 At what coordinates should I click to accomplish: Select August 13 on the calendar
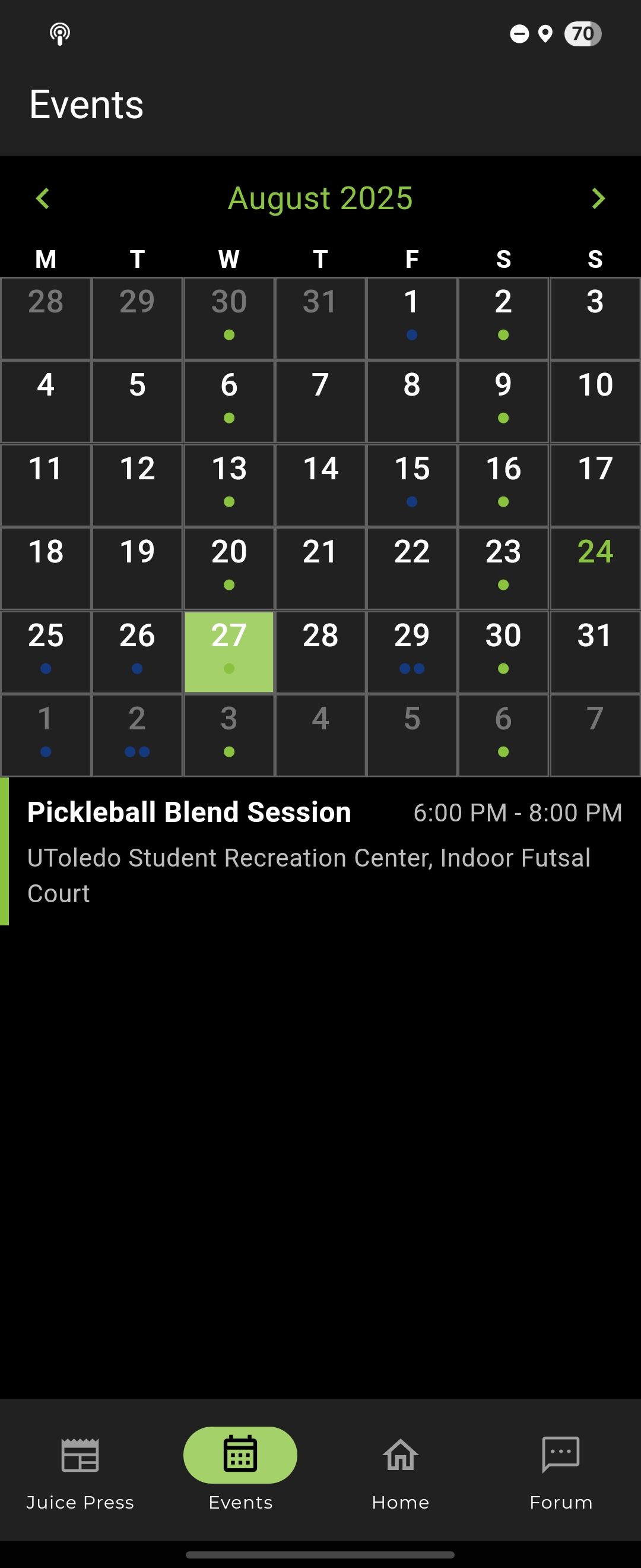pyautogui.click(x=229, y=485)
